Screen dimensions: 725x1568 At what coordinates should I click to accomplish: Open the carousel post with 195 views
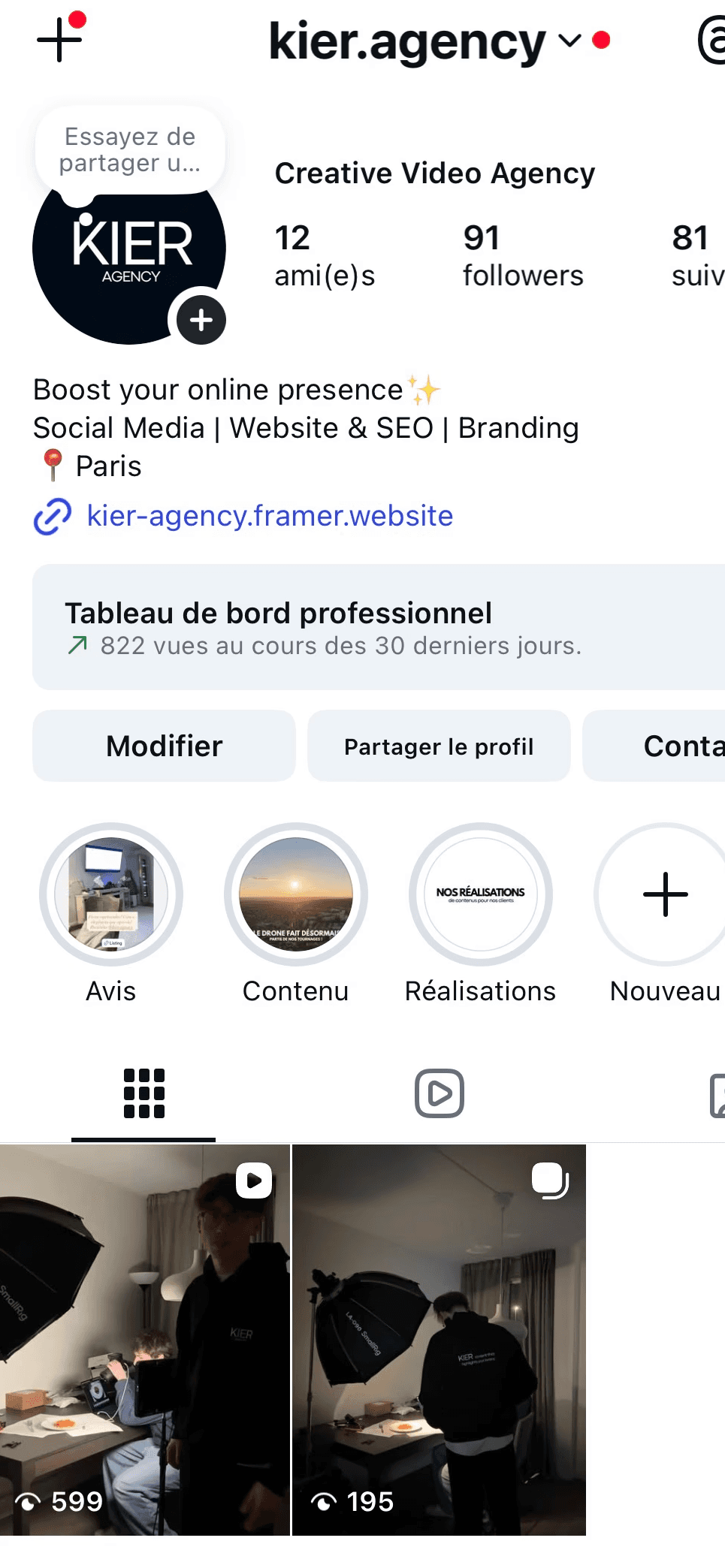tap(439, 1340)
